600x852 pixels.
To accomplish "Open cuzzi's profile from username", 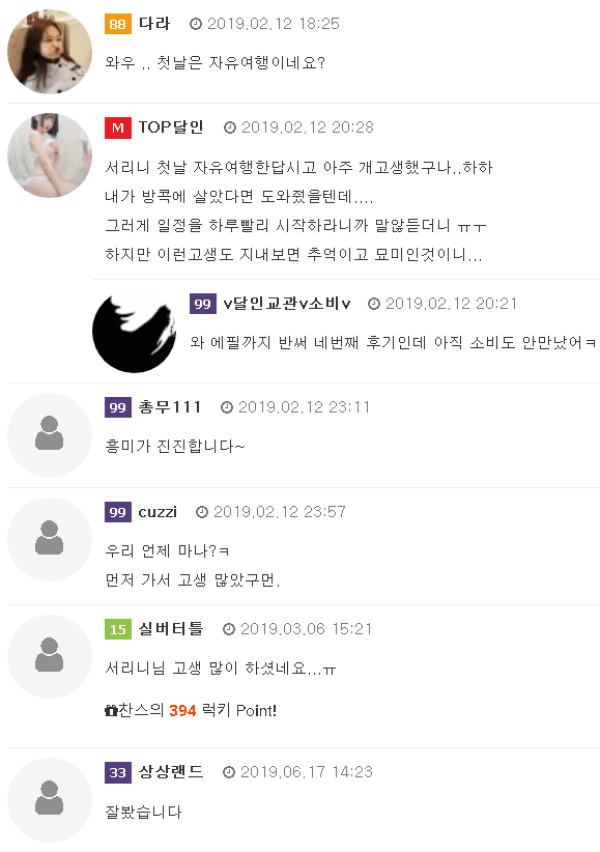I will click(x=157, y=511).
